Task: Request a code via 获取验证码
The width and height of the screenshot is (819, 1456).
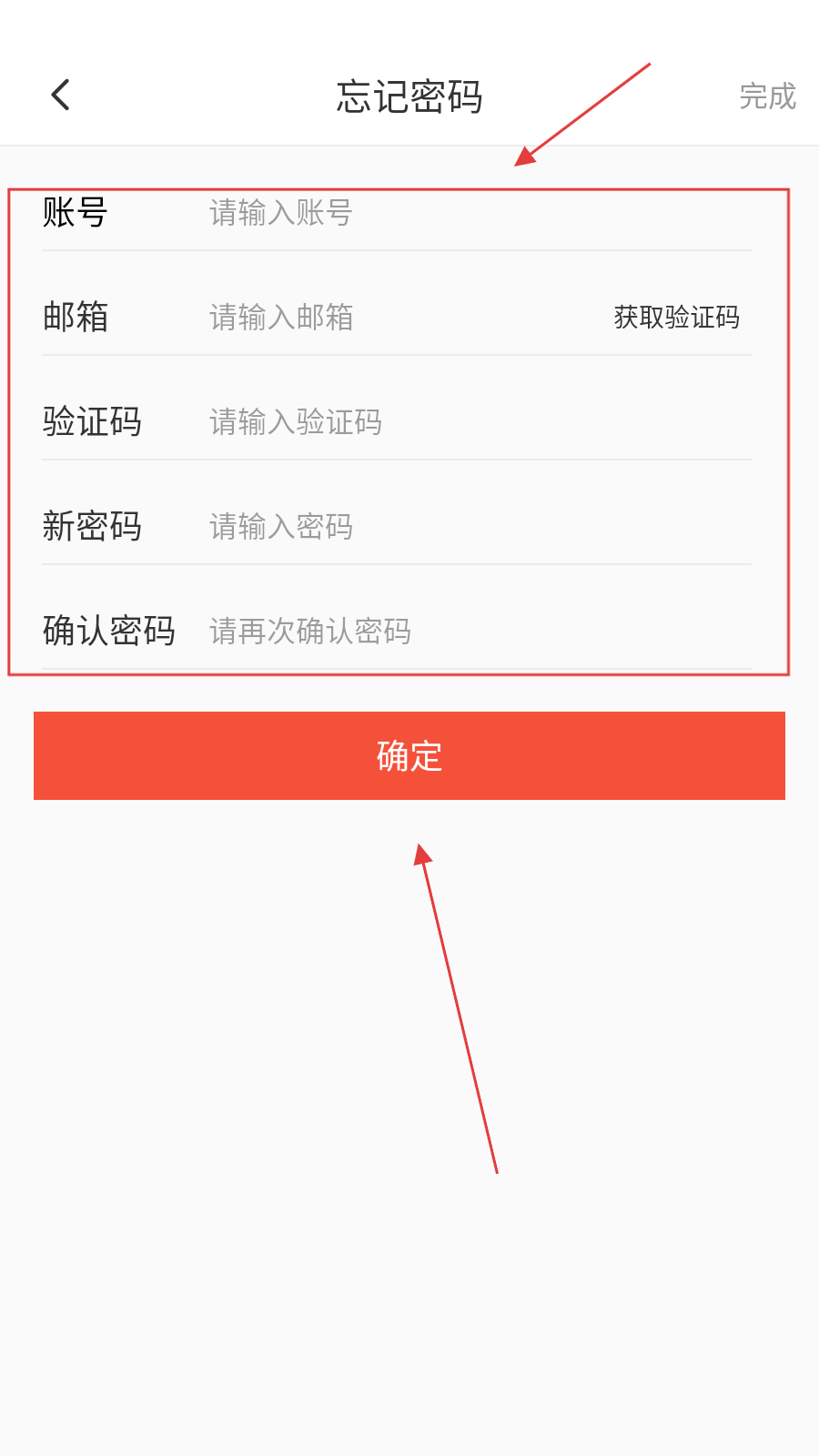Action: 676,318
